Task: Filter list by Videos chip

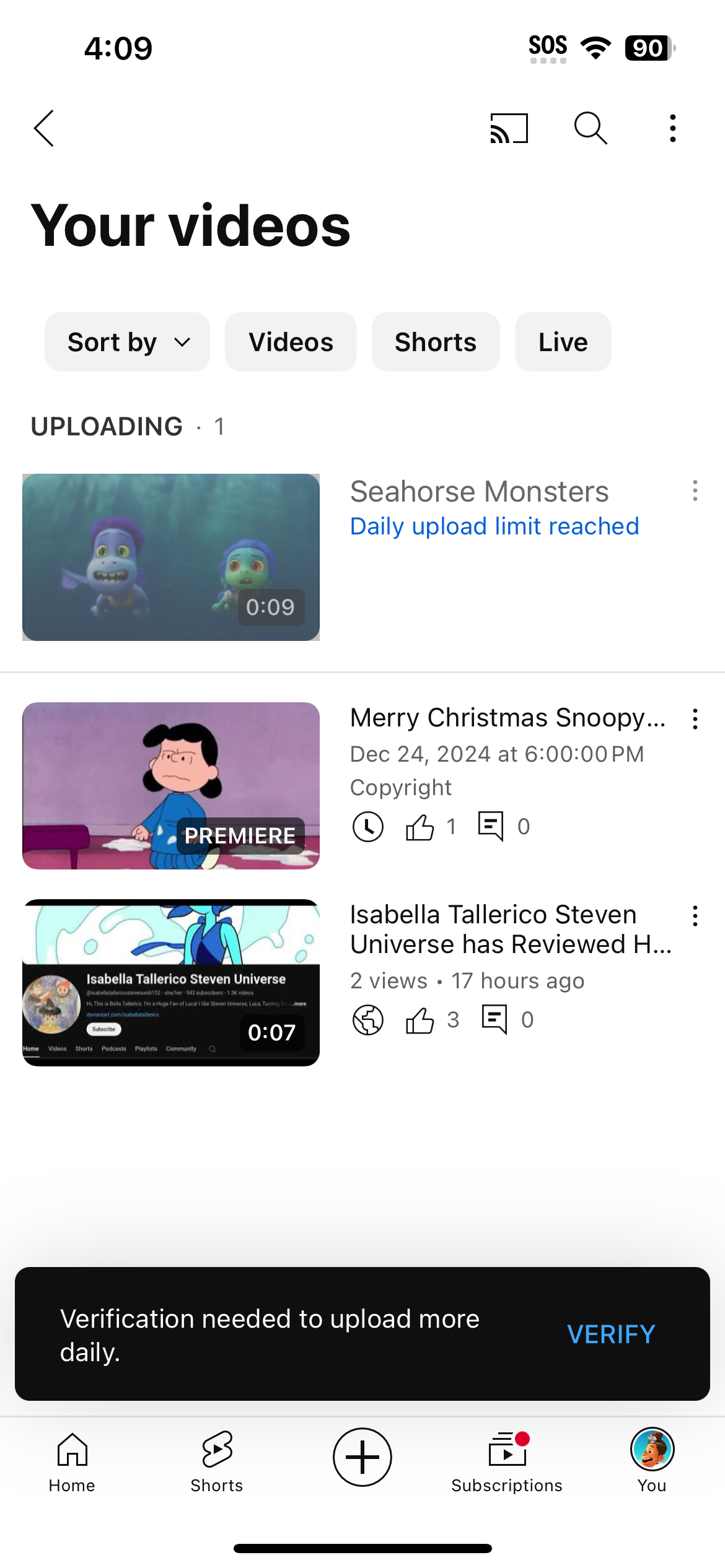Action: coord(291,342)
